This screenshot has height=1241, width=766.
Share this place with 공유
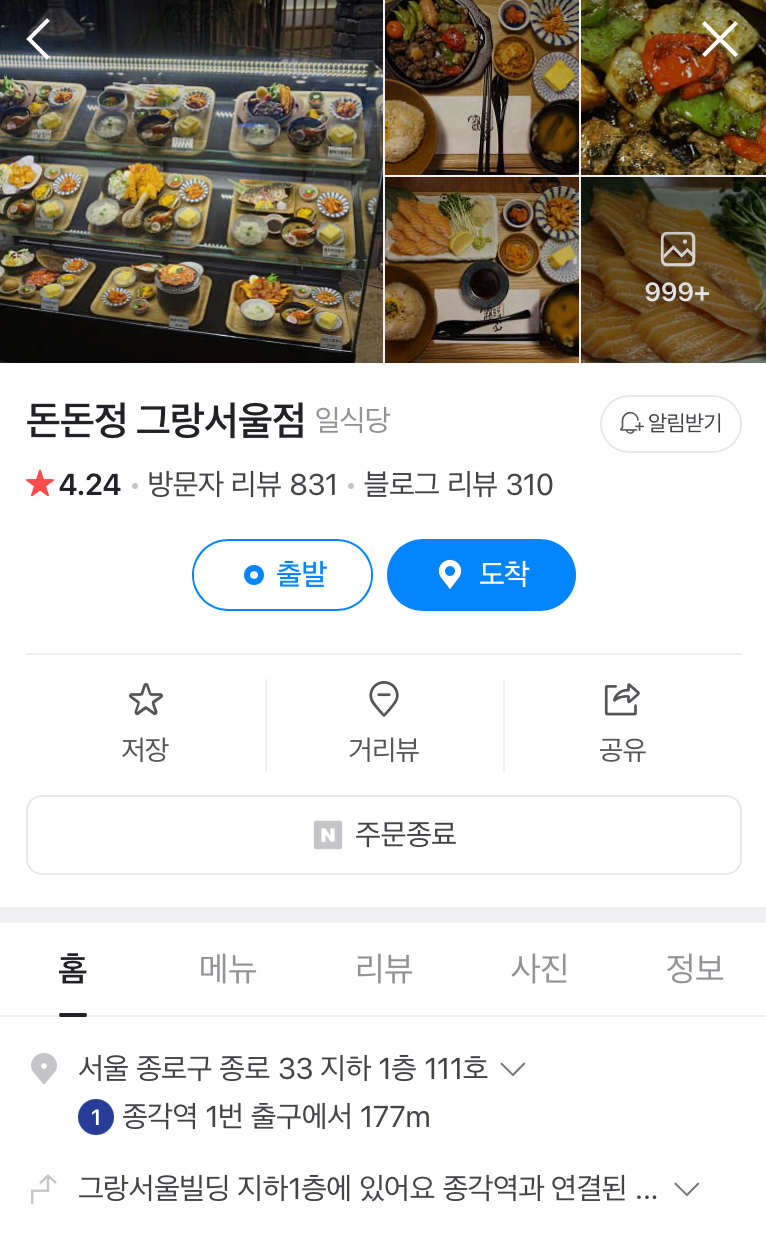click(622, 723)
